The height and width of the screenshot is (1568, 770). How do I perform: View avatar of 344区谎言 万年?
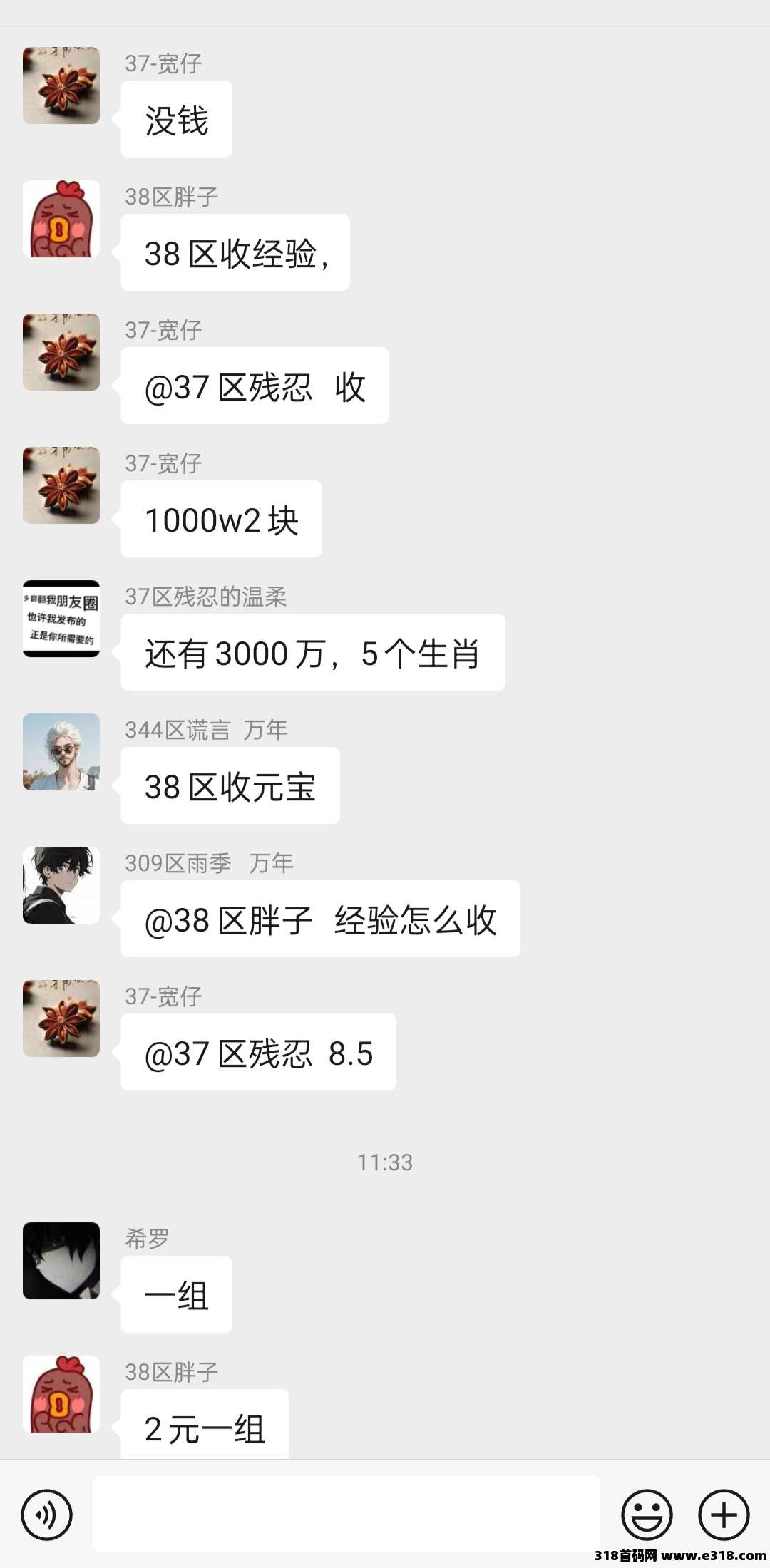click(61, 751)
